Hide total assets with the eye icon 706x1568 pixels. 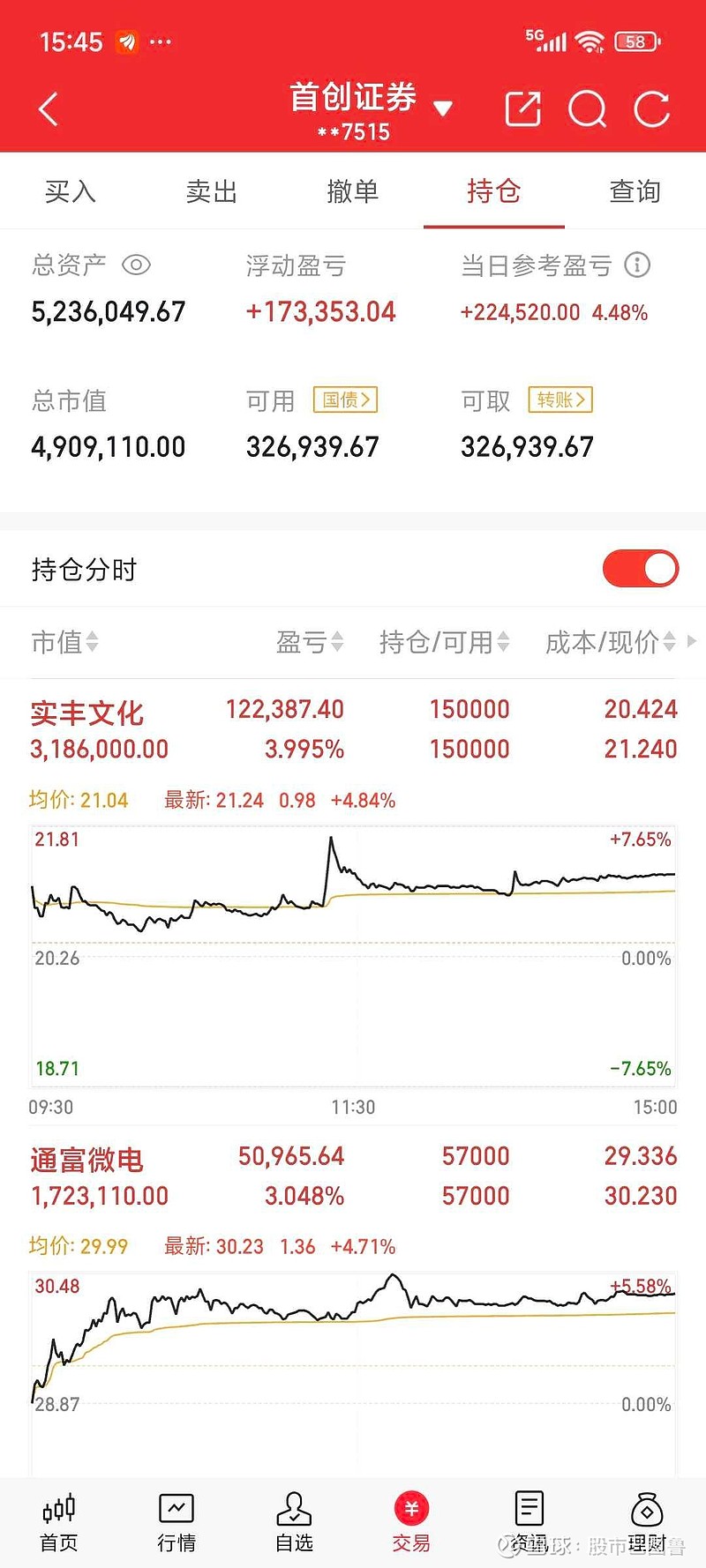click(x=136, y=265)
